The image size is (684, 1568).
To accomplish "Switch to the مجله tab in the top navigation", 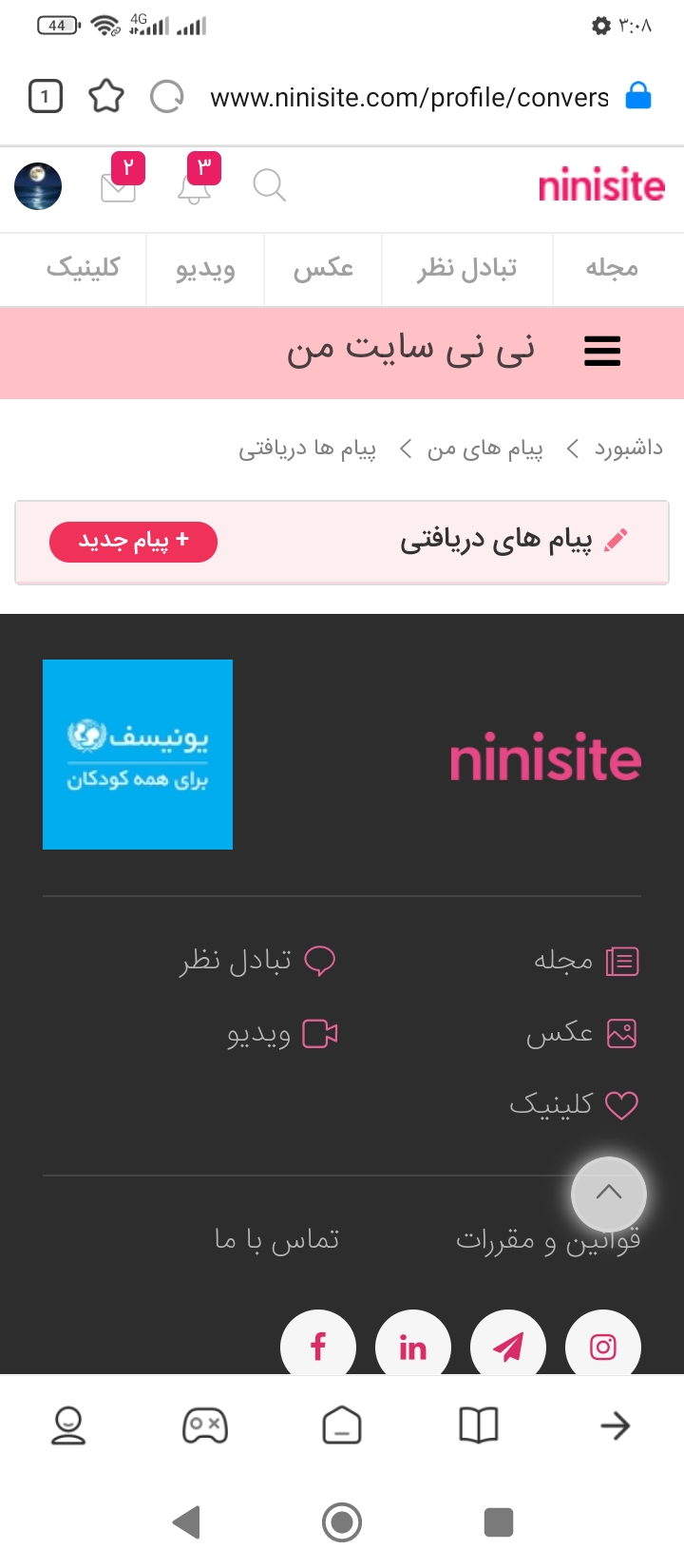I will pyautogui.click(x=612, y=269).
